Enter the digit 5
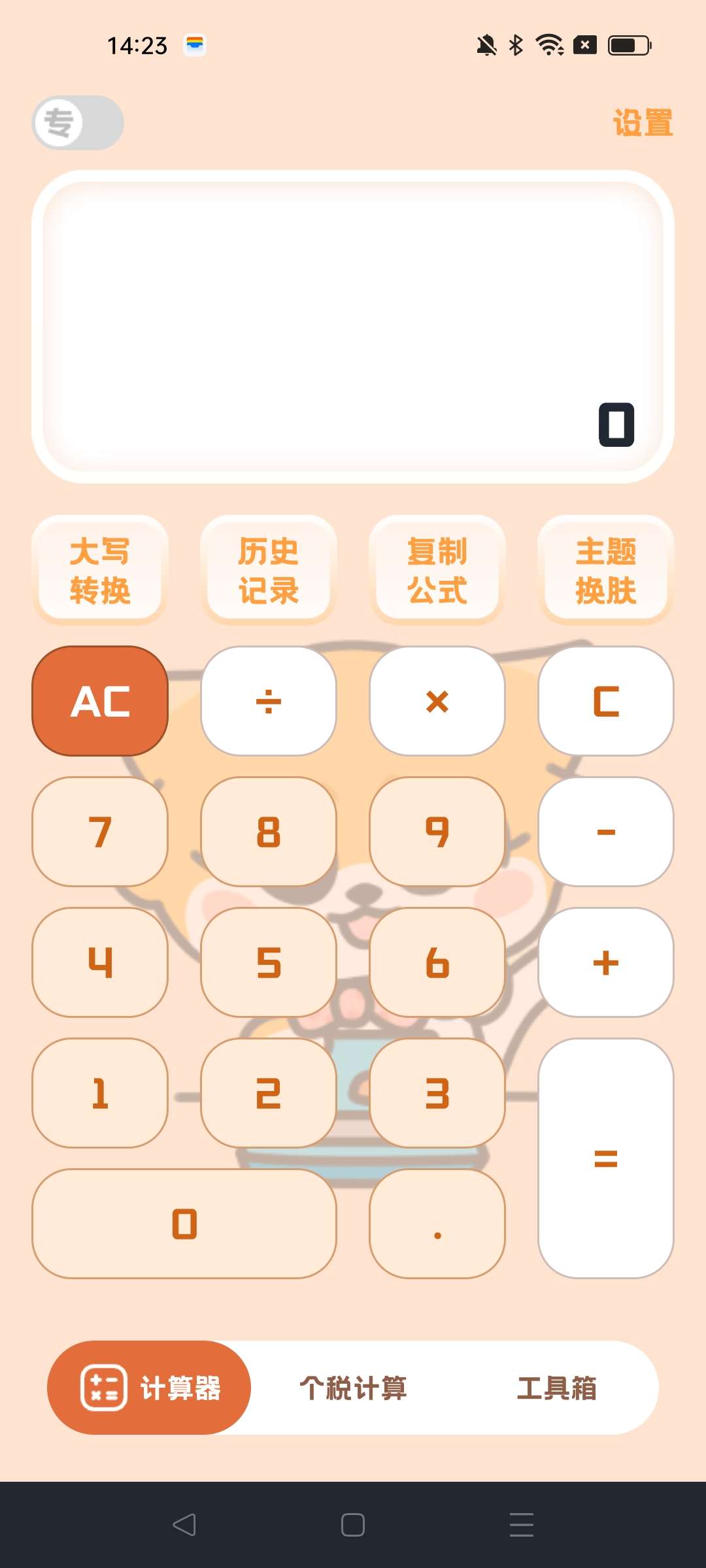The image size is (706, 1568). 269,962
